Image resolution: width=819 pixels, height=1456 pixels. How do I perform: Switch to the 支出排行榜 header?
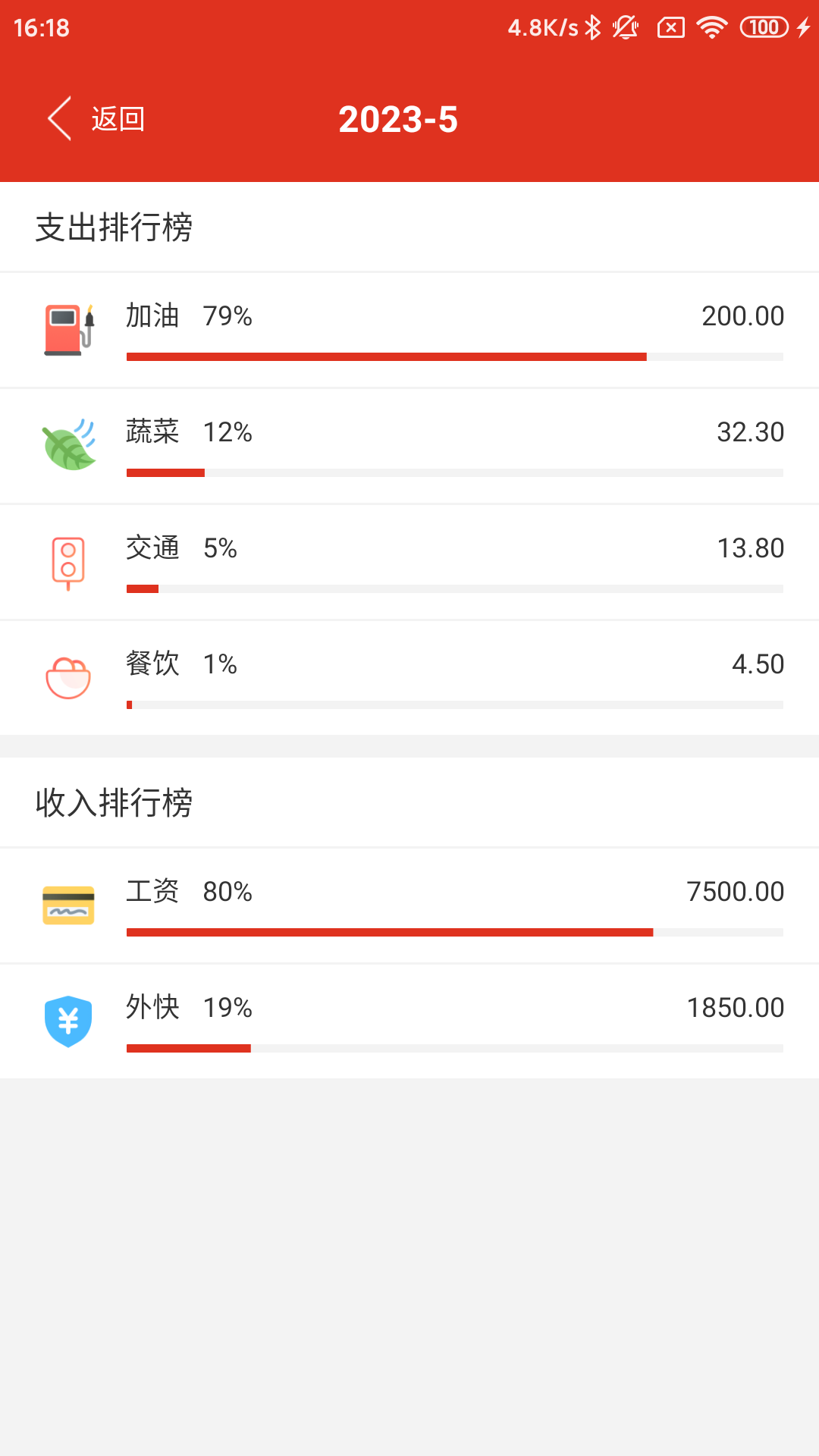[x=114, y=226]
